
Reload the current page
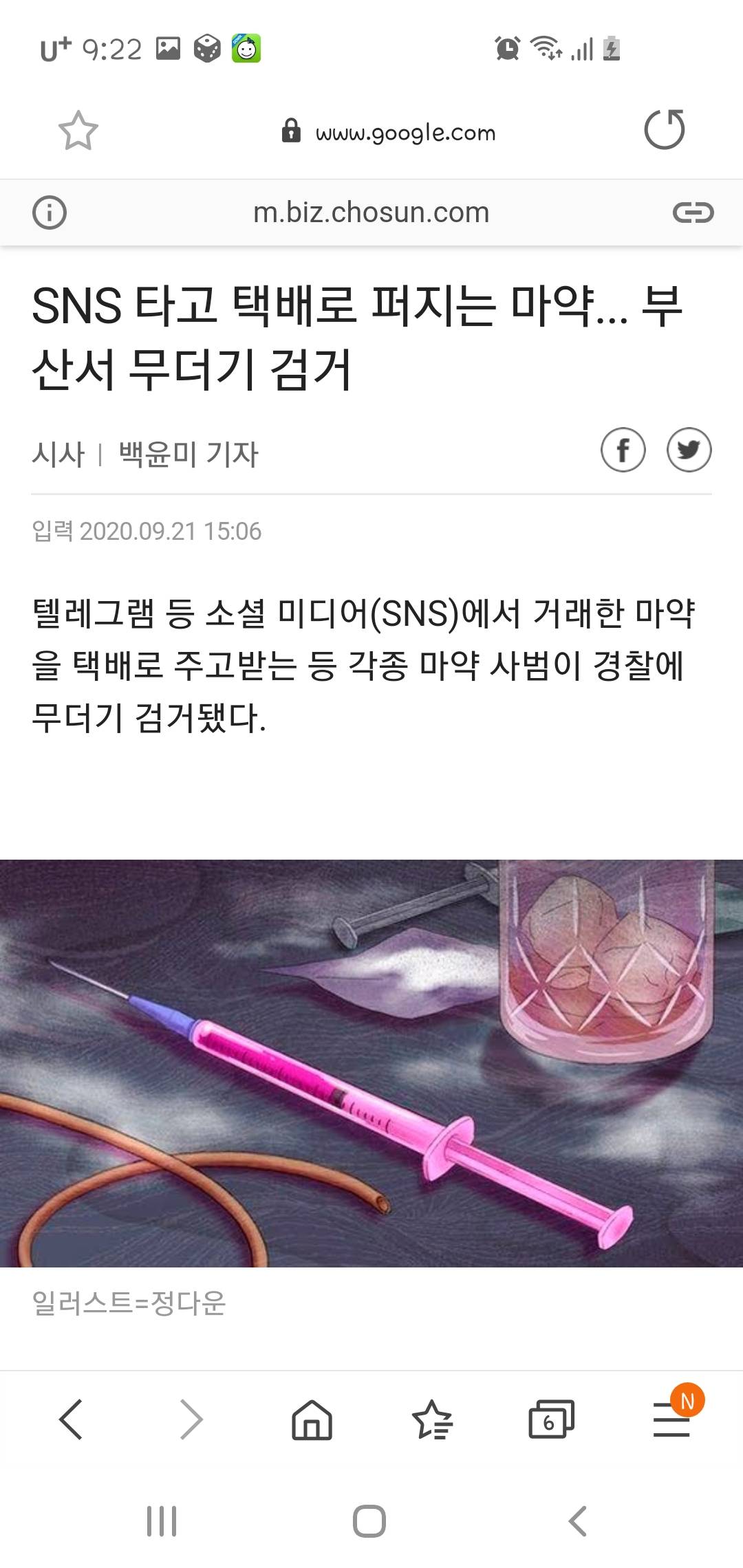(664, 130)
